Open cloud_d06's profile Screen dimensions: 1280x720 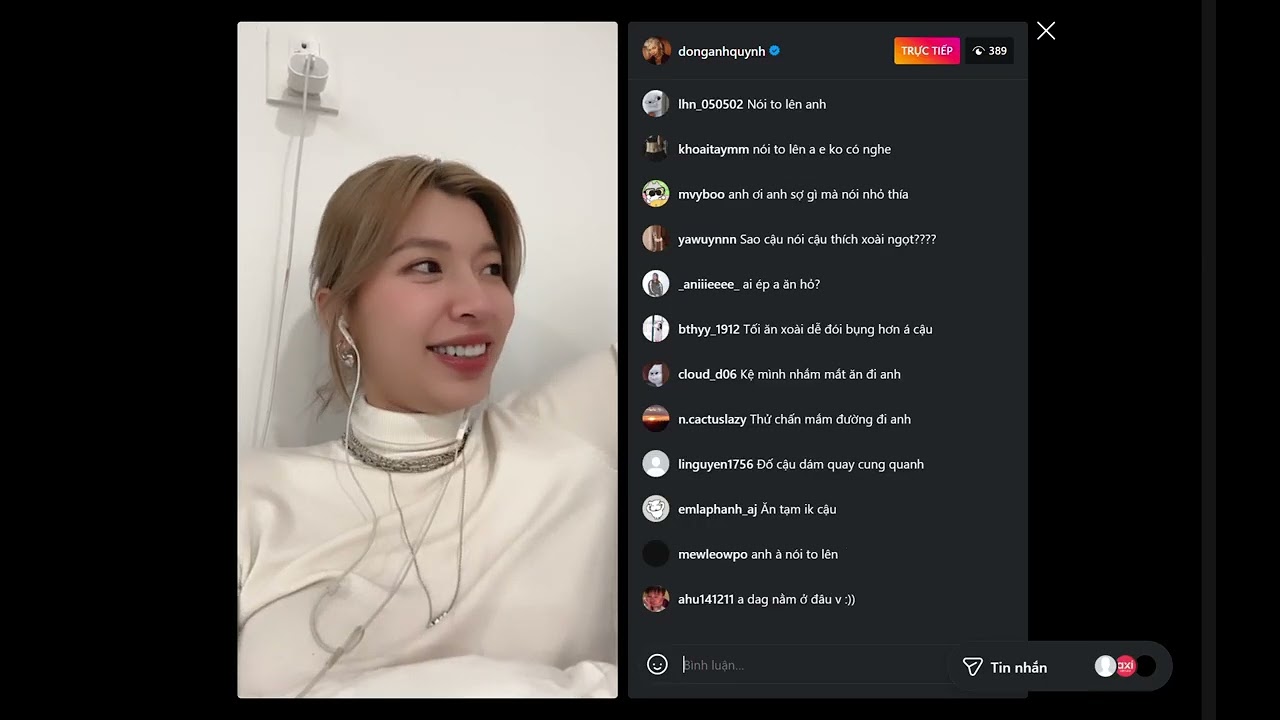707,374
